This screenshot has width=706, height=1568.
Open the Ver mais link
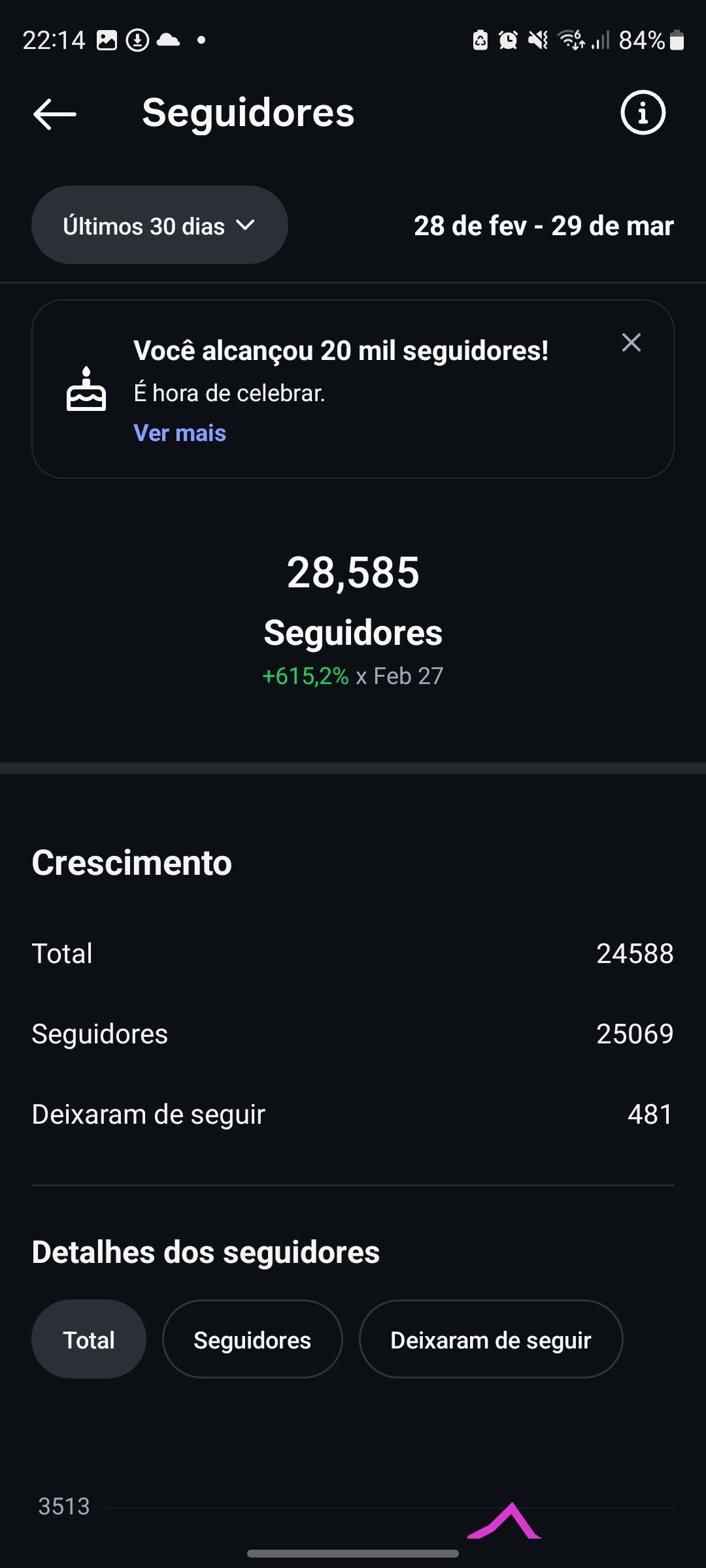(180, 433)
